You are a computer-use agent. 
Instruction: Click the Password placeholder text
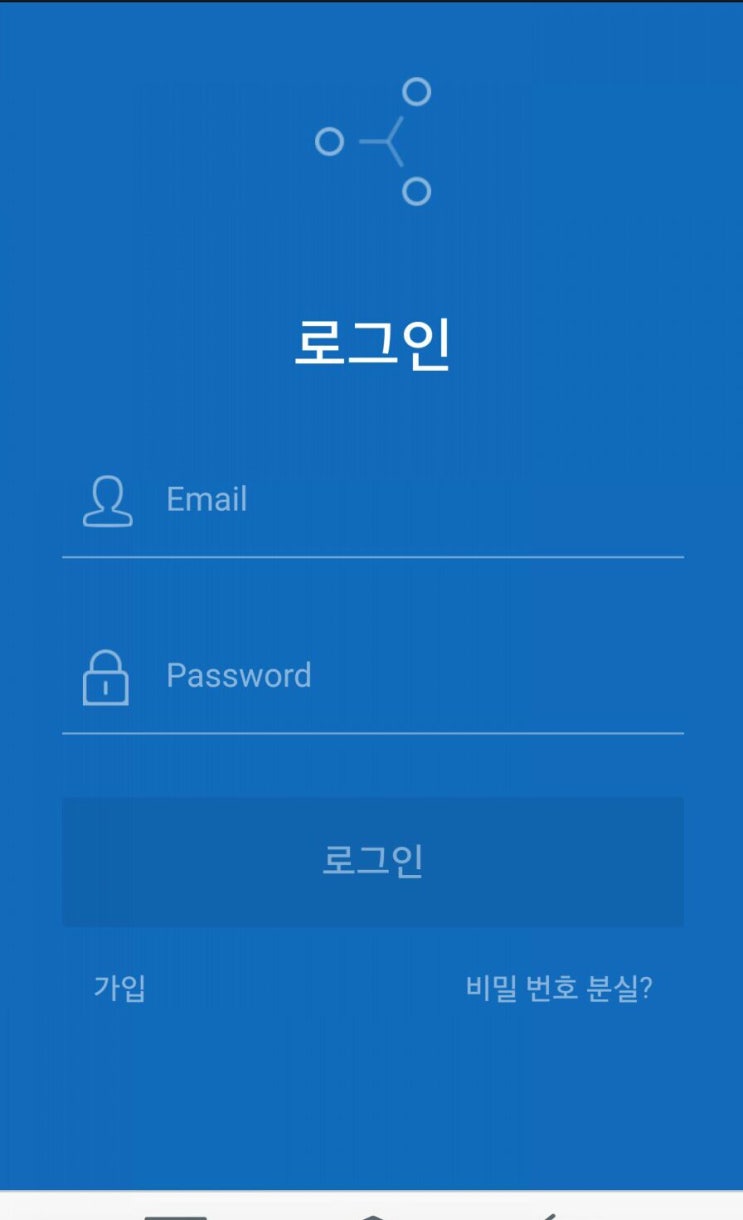(238, 676)
